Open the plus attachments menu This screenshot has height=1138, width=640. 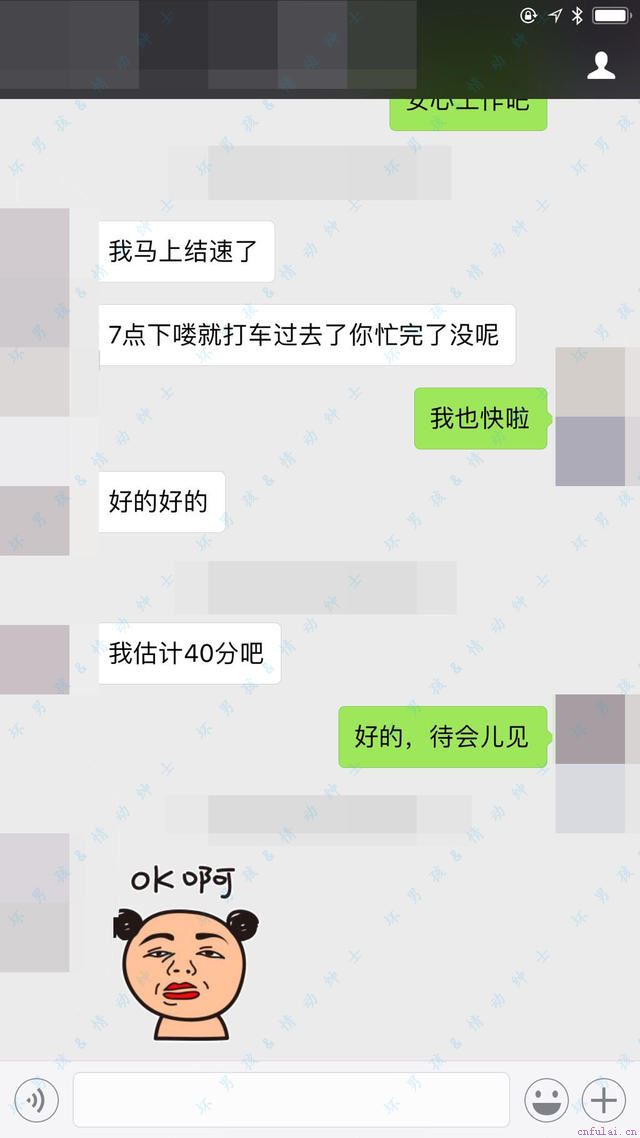tap(604, 1101)
